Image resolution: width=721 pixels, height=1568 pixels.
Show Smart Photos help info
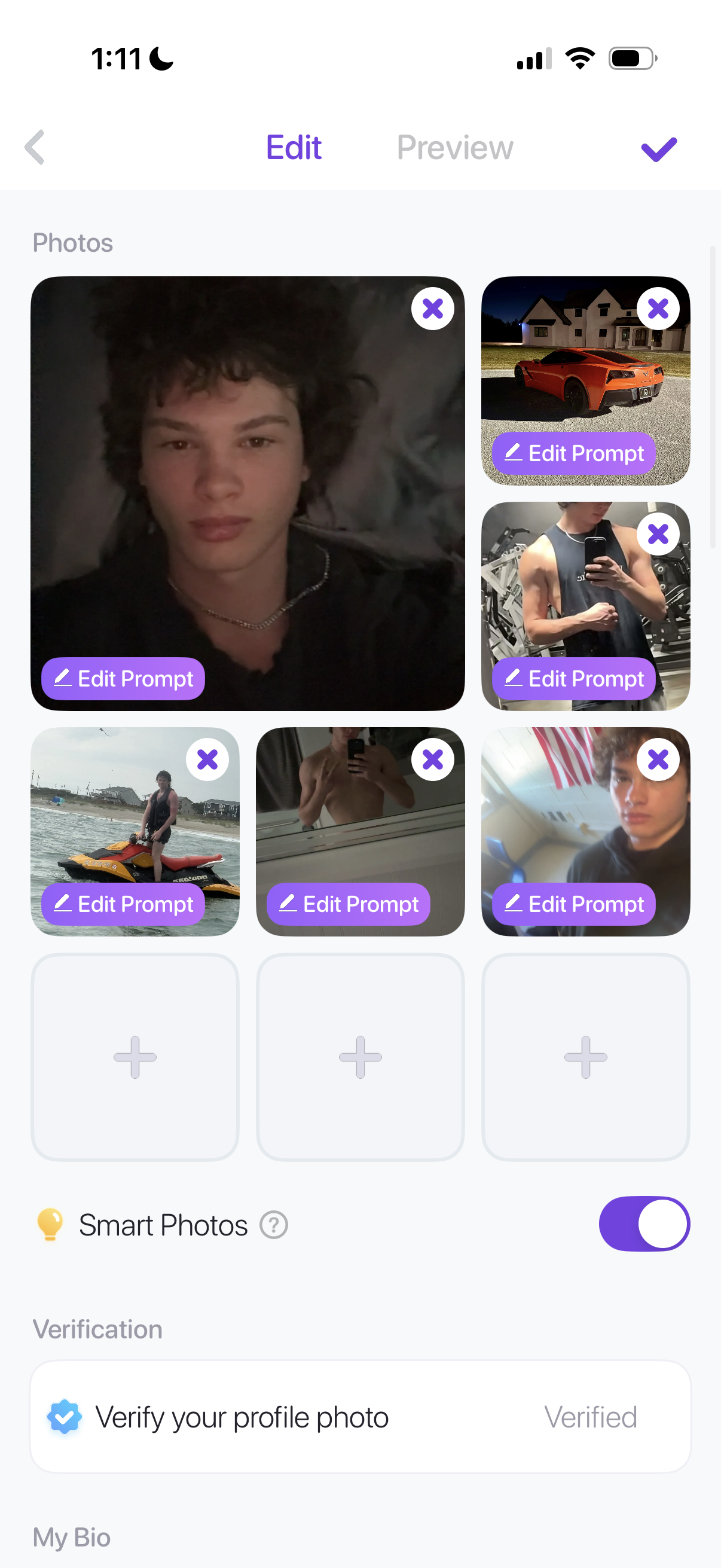pyautogui.click(x=274, y=1225)
